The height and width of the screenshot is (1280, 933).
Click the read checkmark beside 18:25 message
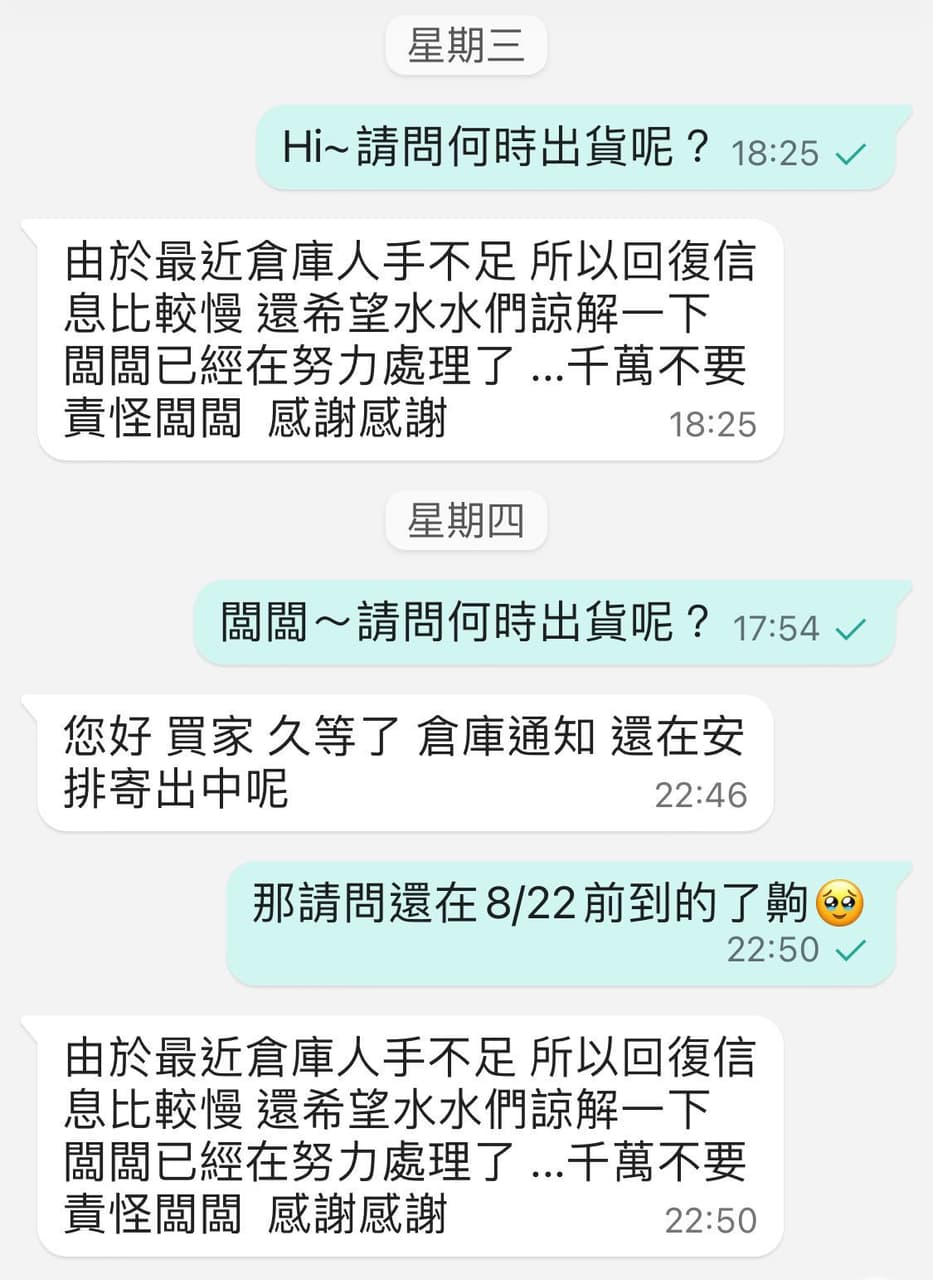tap(849, 150)
